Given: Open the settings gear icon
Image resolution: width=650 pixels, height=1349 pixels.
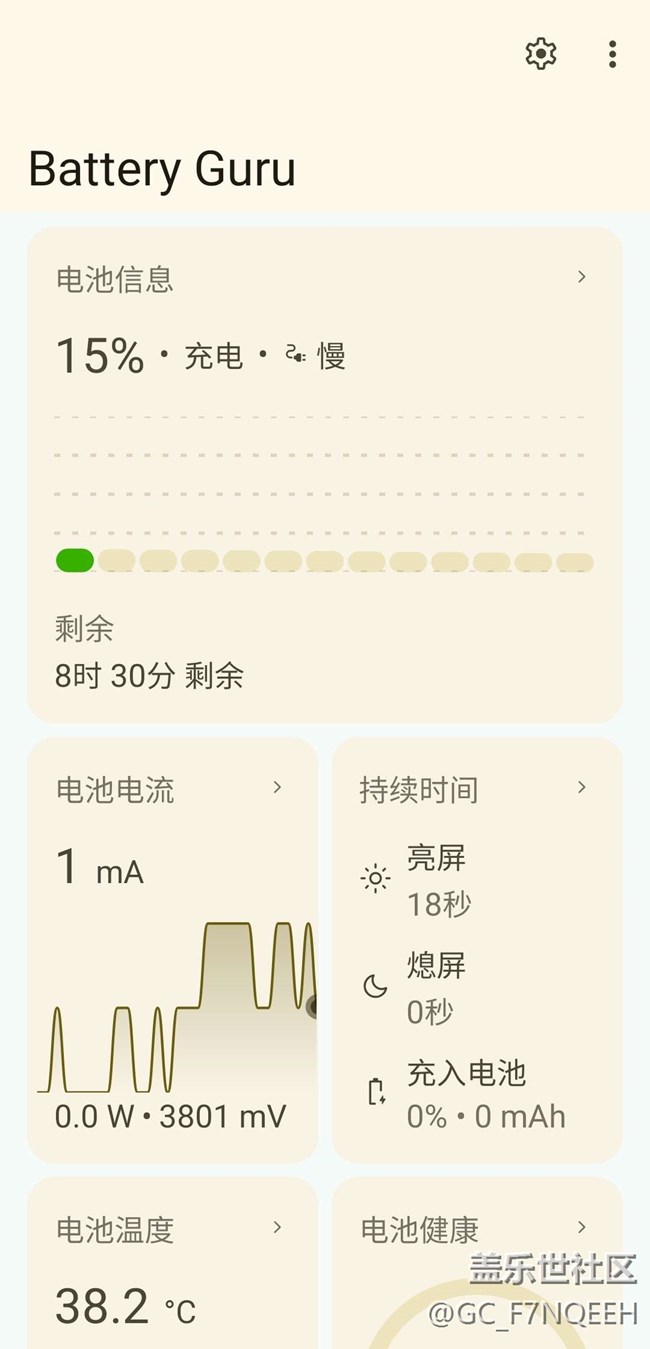Looking at the screenshot, I should (x=541, y=54).
